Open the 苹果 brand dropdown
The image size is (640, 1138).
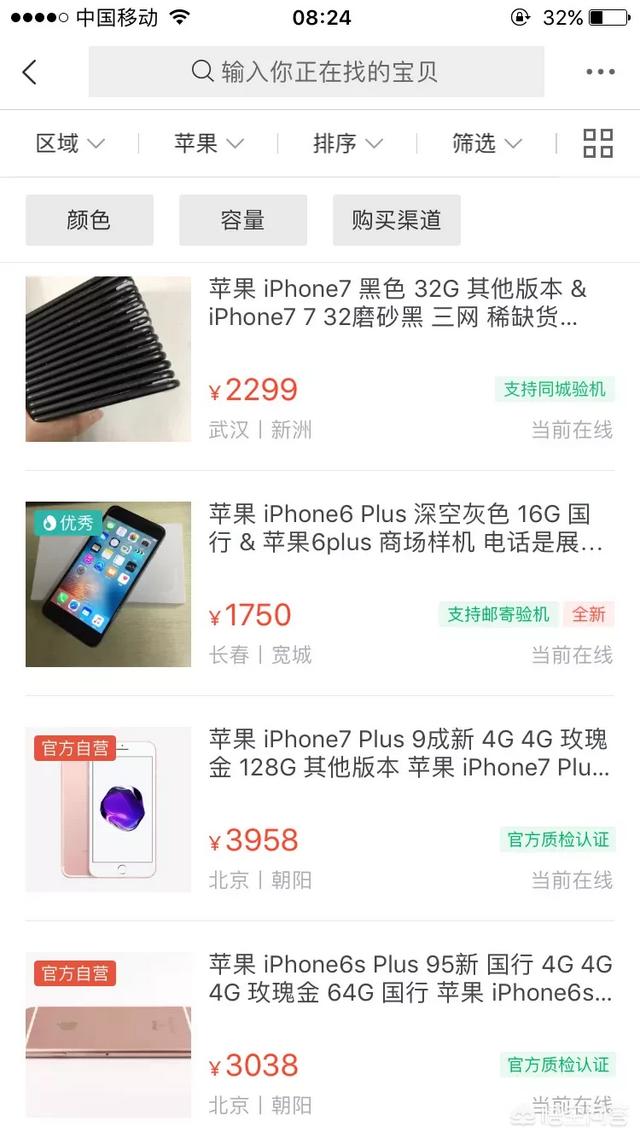[208, 143]
